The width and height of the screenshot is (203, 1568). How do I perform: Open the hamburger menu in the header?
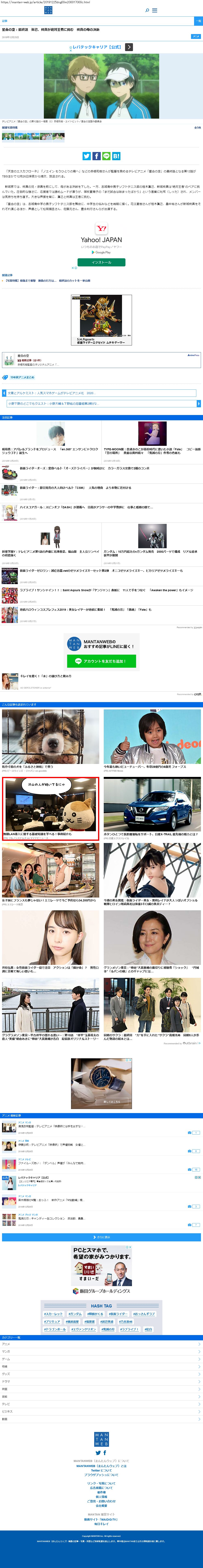pos(155,10)
